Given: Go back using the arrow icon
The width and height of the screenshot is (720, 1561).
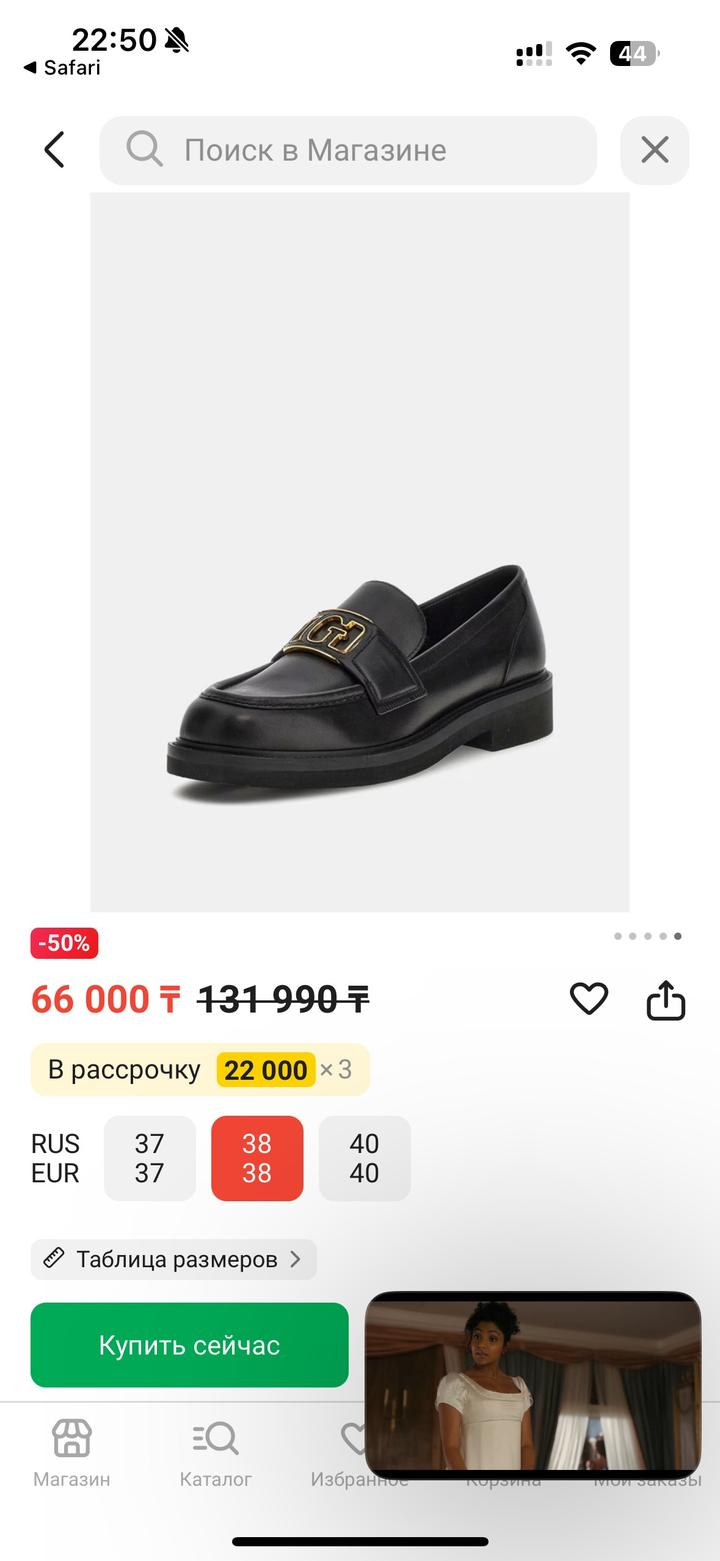Looking at the screenshot, I should click(x=55, y=150).
